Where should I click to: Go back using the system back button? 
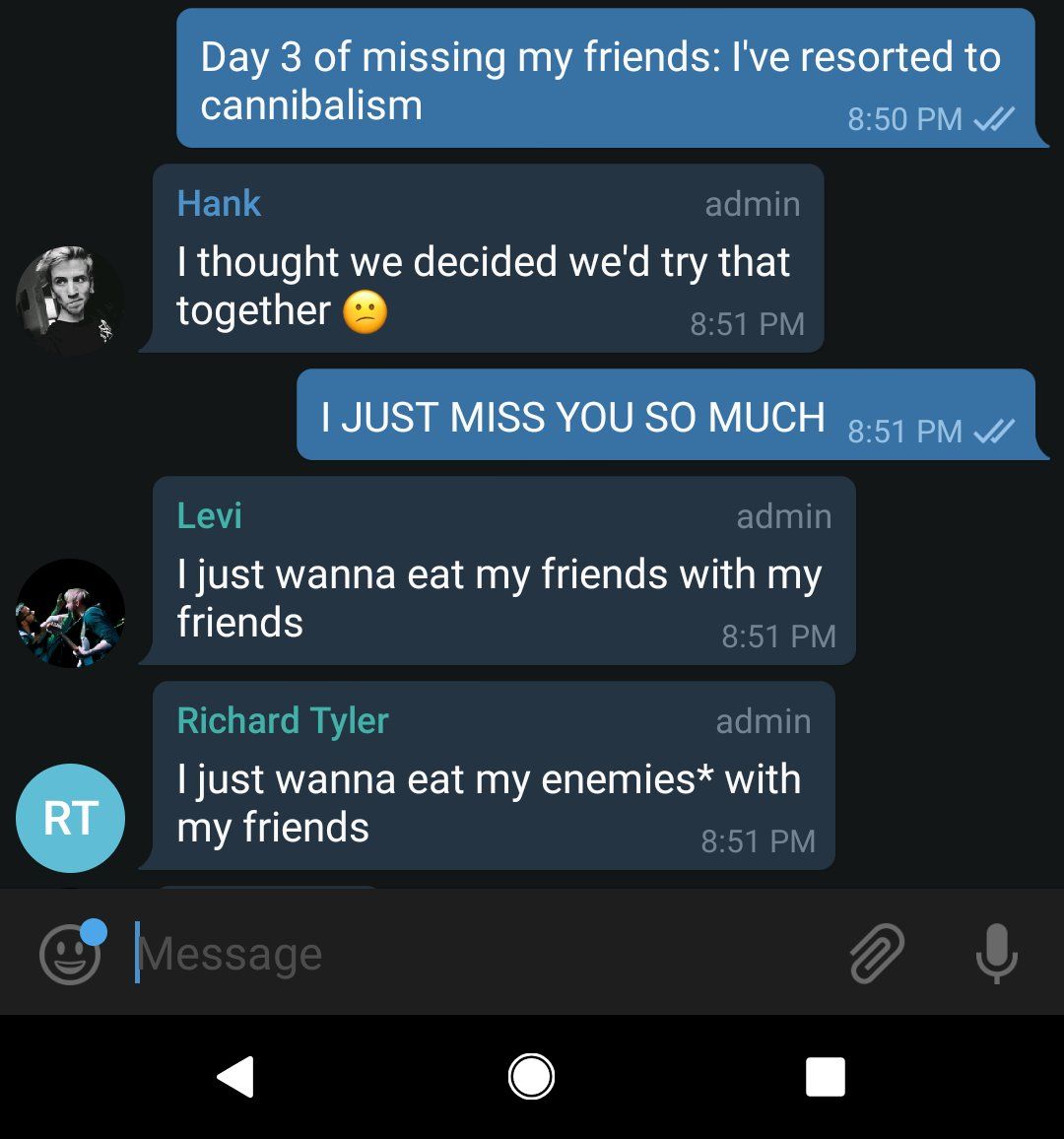235,1077
